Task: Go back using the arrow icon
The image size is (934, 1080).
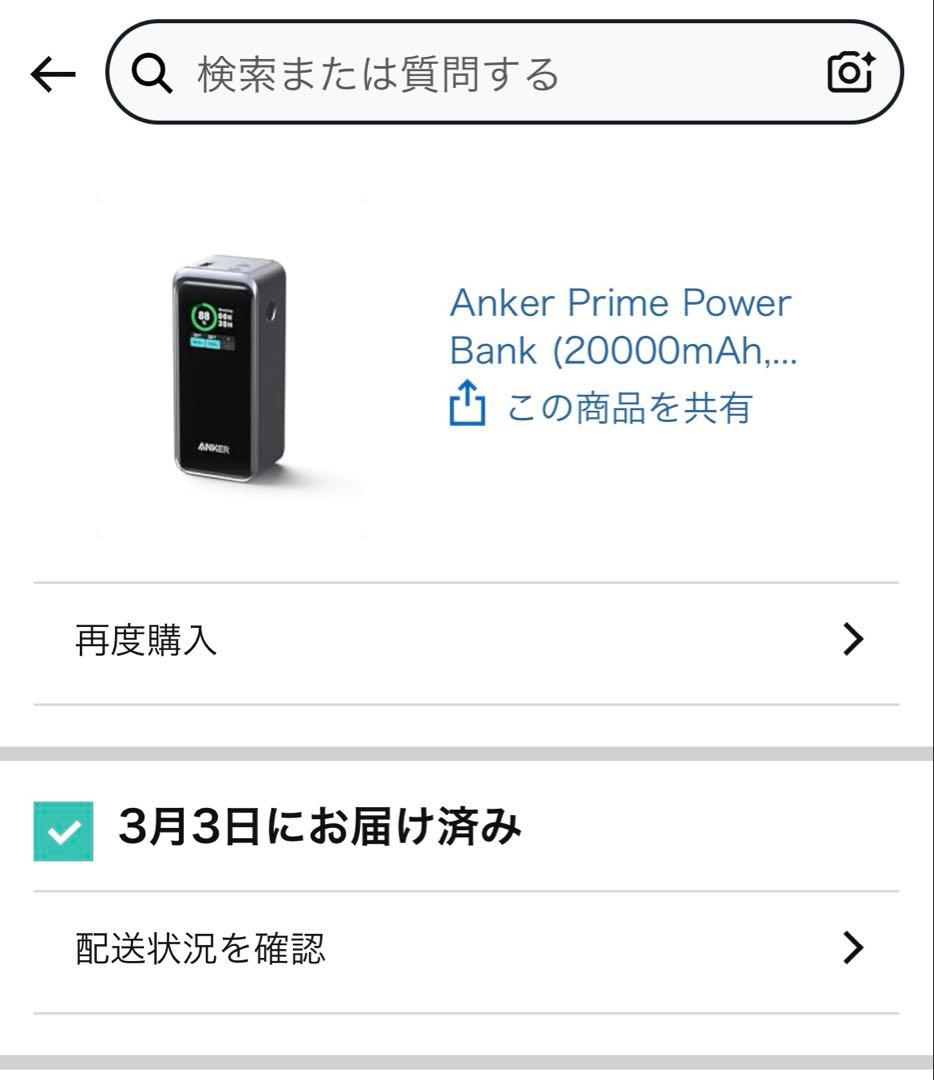Action: [x=54, y=74]
